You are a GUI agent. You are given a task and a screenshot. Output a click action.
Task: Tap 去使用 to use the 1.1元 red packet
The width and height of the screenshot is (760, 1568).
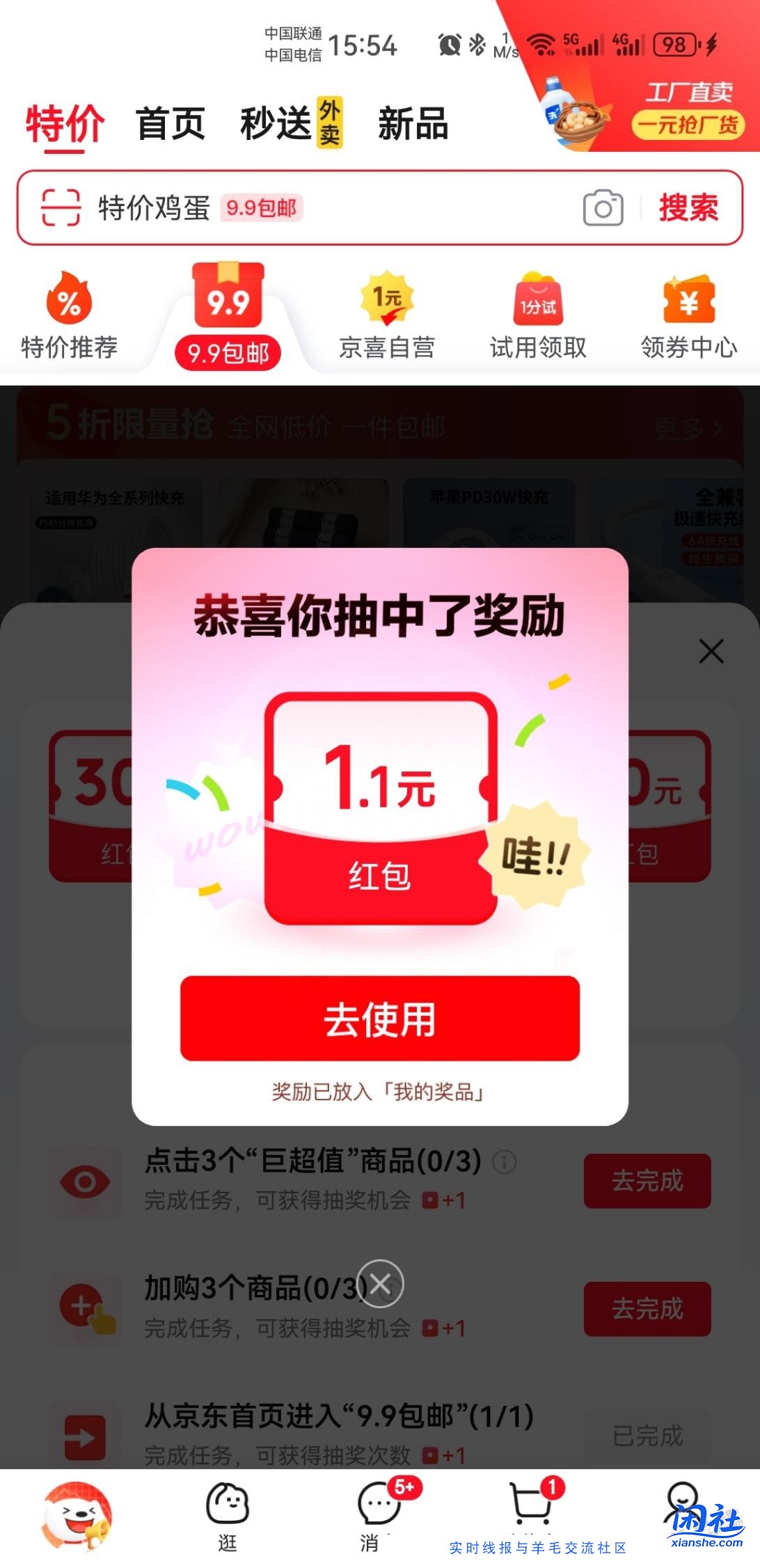tap(380, 1020)
